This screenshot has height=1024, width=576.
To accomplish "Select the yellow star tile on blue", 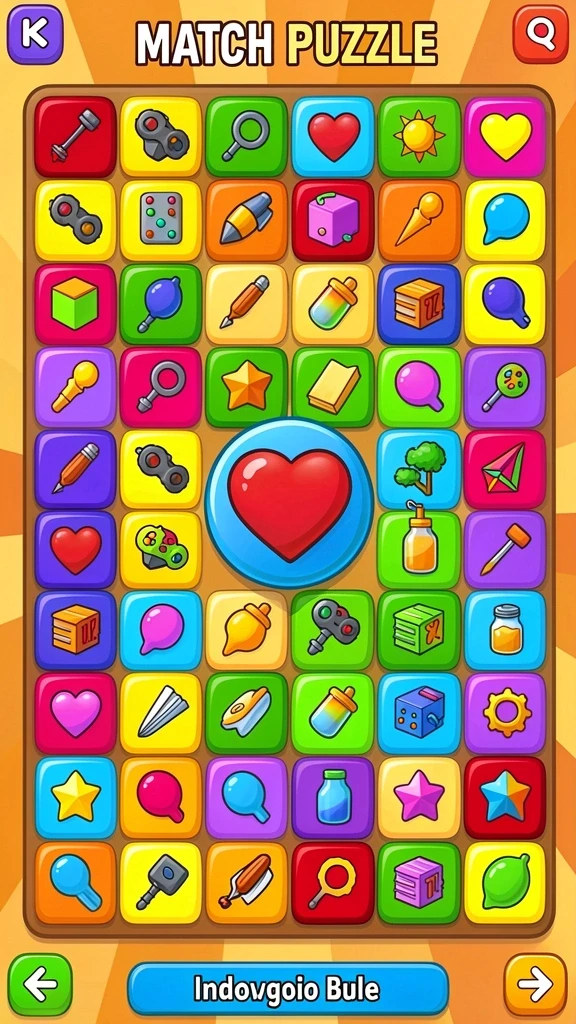I will tap(76, 797).
